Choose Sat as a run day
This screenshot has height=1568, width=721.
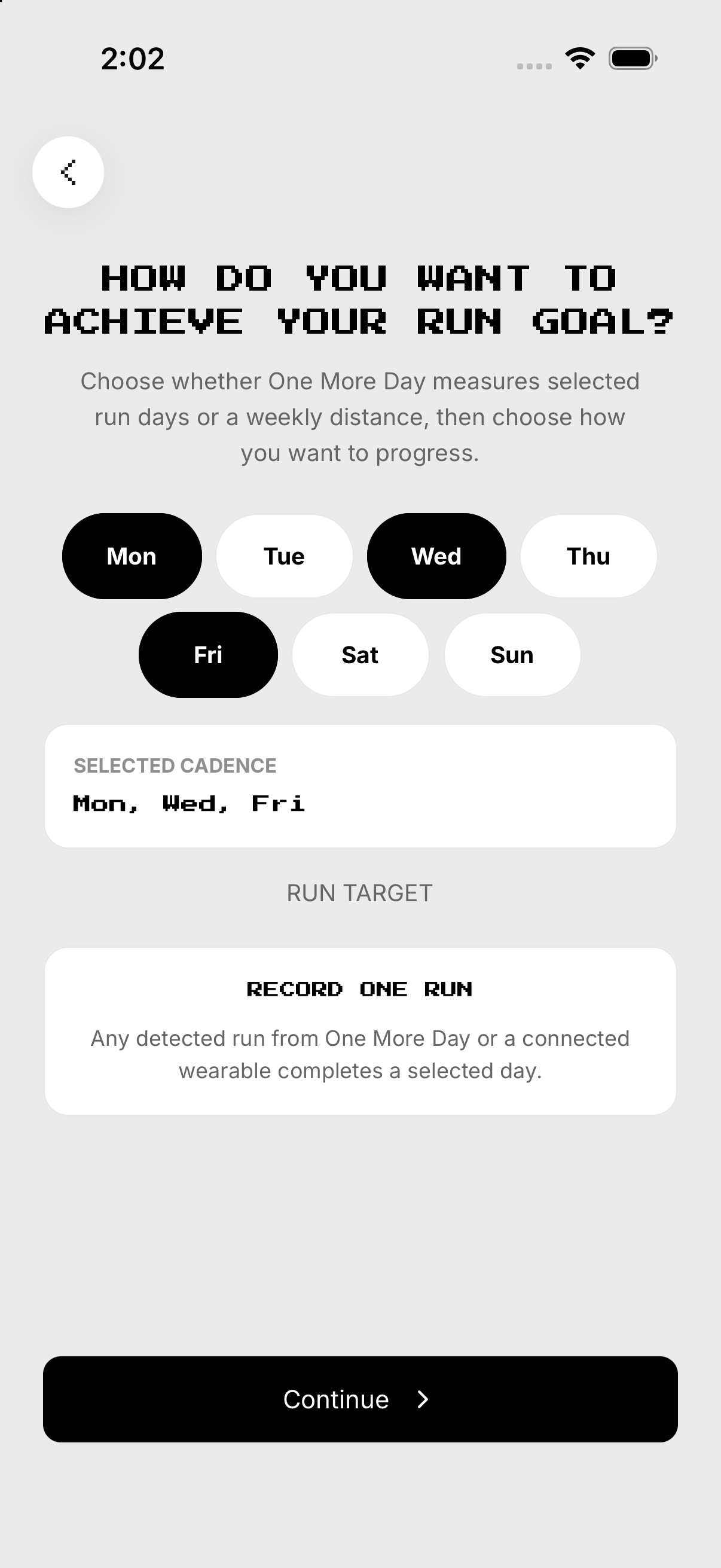pyautogui.click(x=360, y=655)
